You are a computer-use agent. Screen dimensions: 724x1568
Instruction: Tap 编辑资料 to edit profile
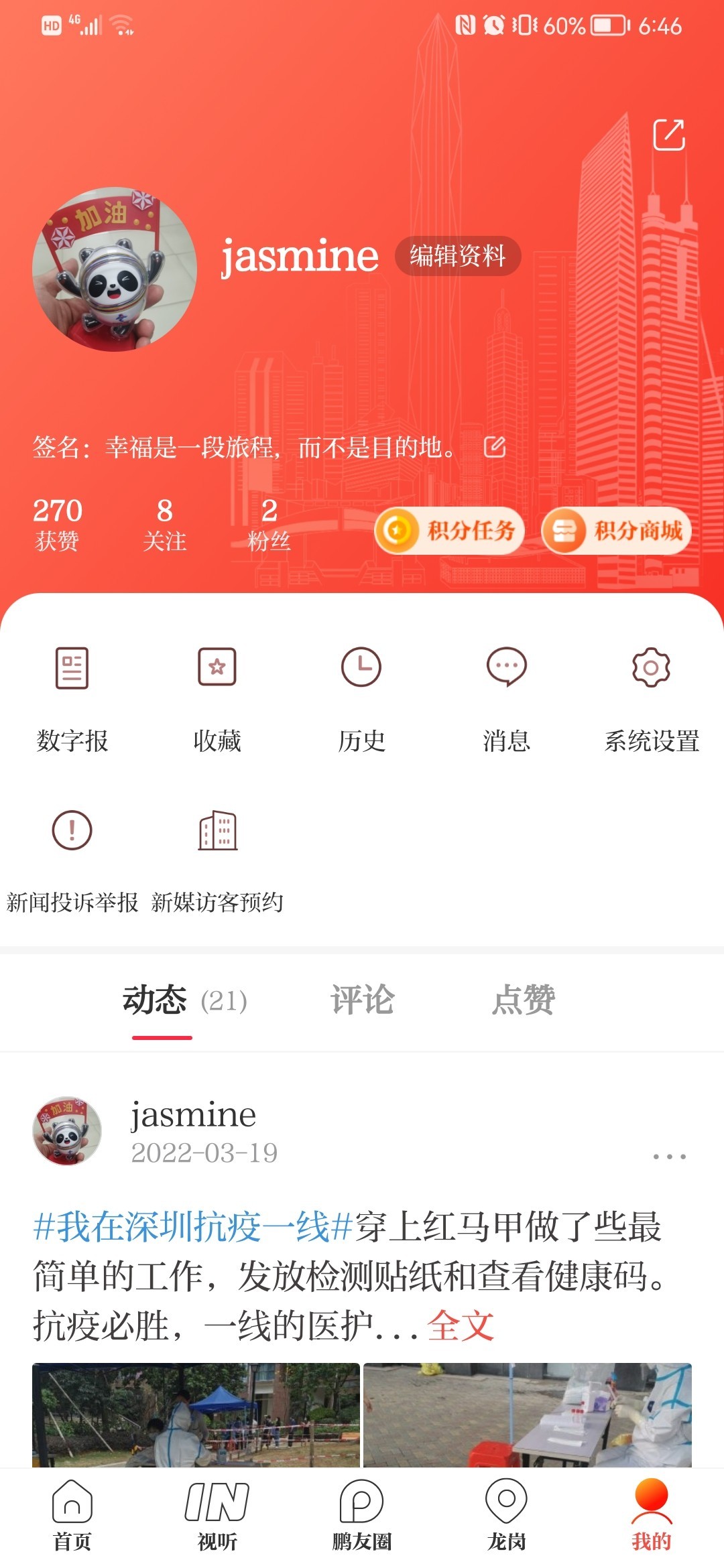point(458,256)
